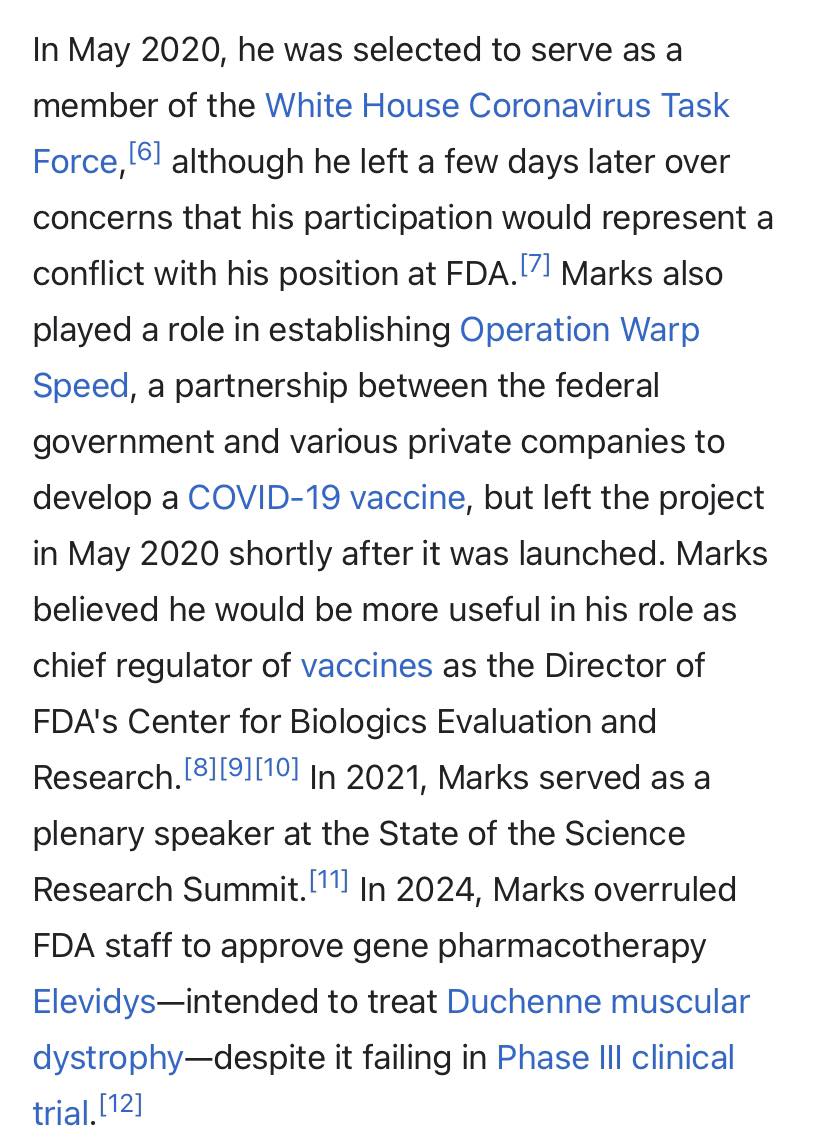828x1142 pixels.
Task: Show citation reference 10
Action: click(x=277, y=769)
